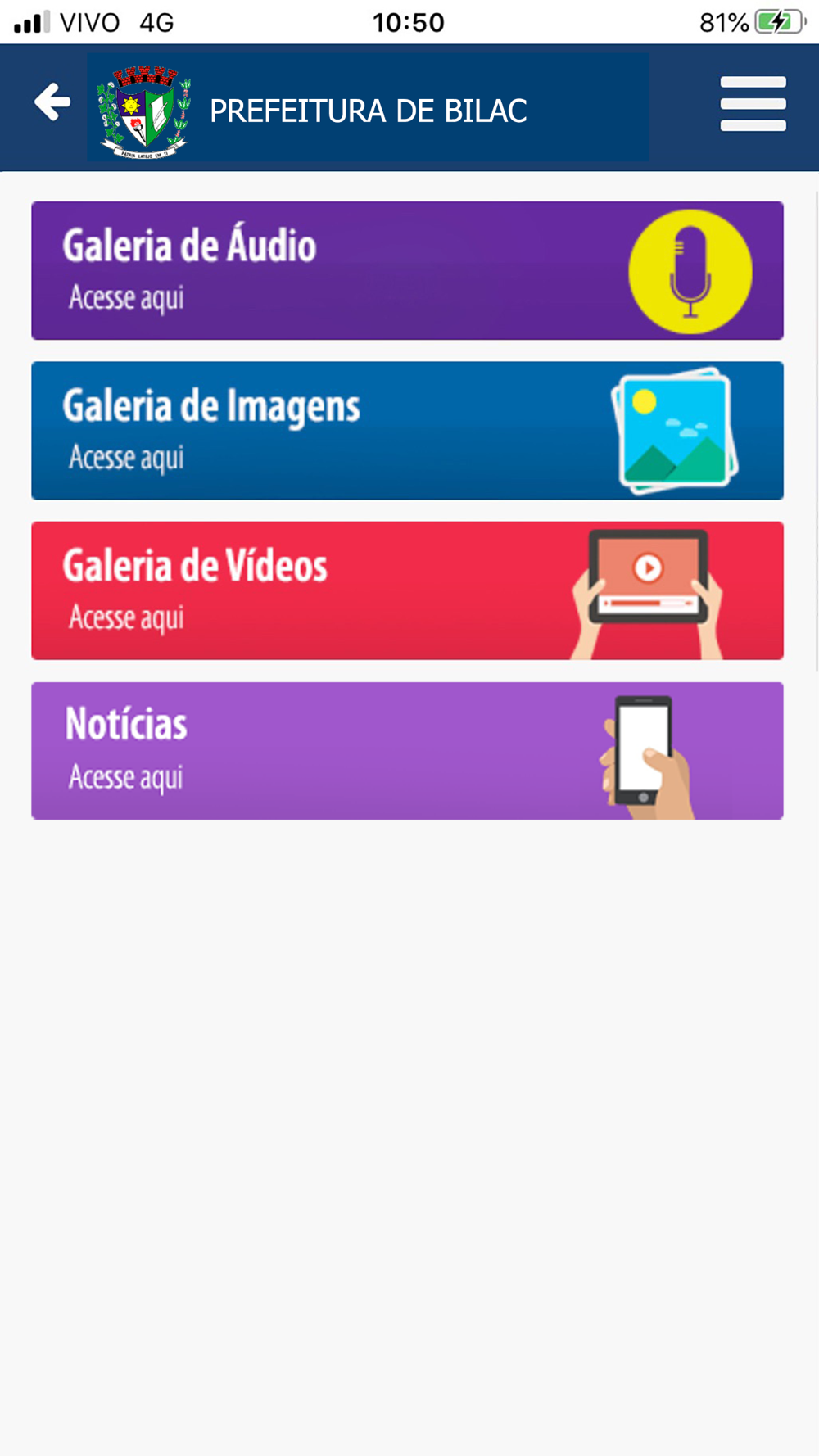Go back using the header arrow
819x1456 pixels.
coord(52,102)
